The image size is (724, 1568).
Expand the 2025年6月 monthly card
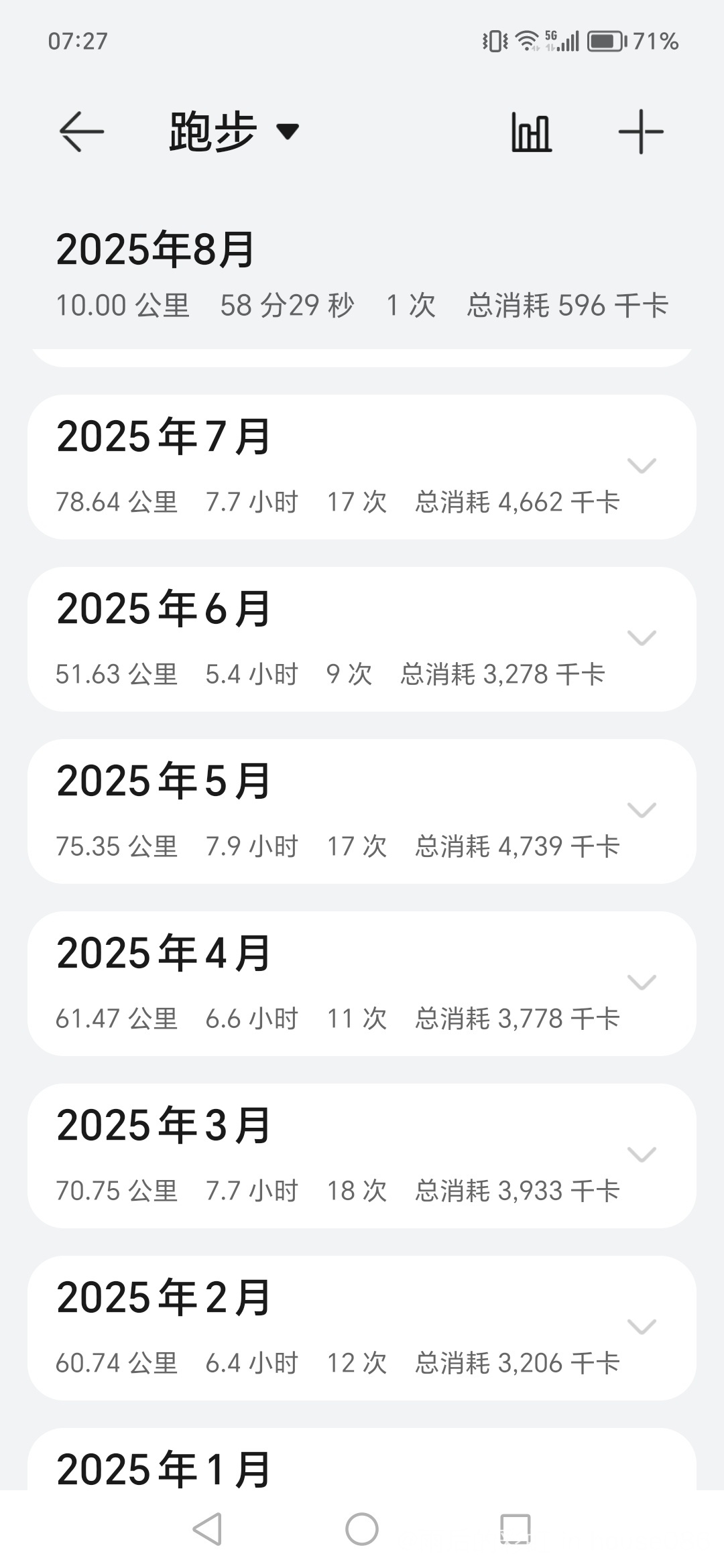pos(362,639)
